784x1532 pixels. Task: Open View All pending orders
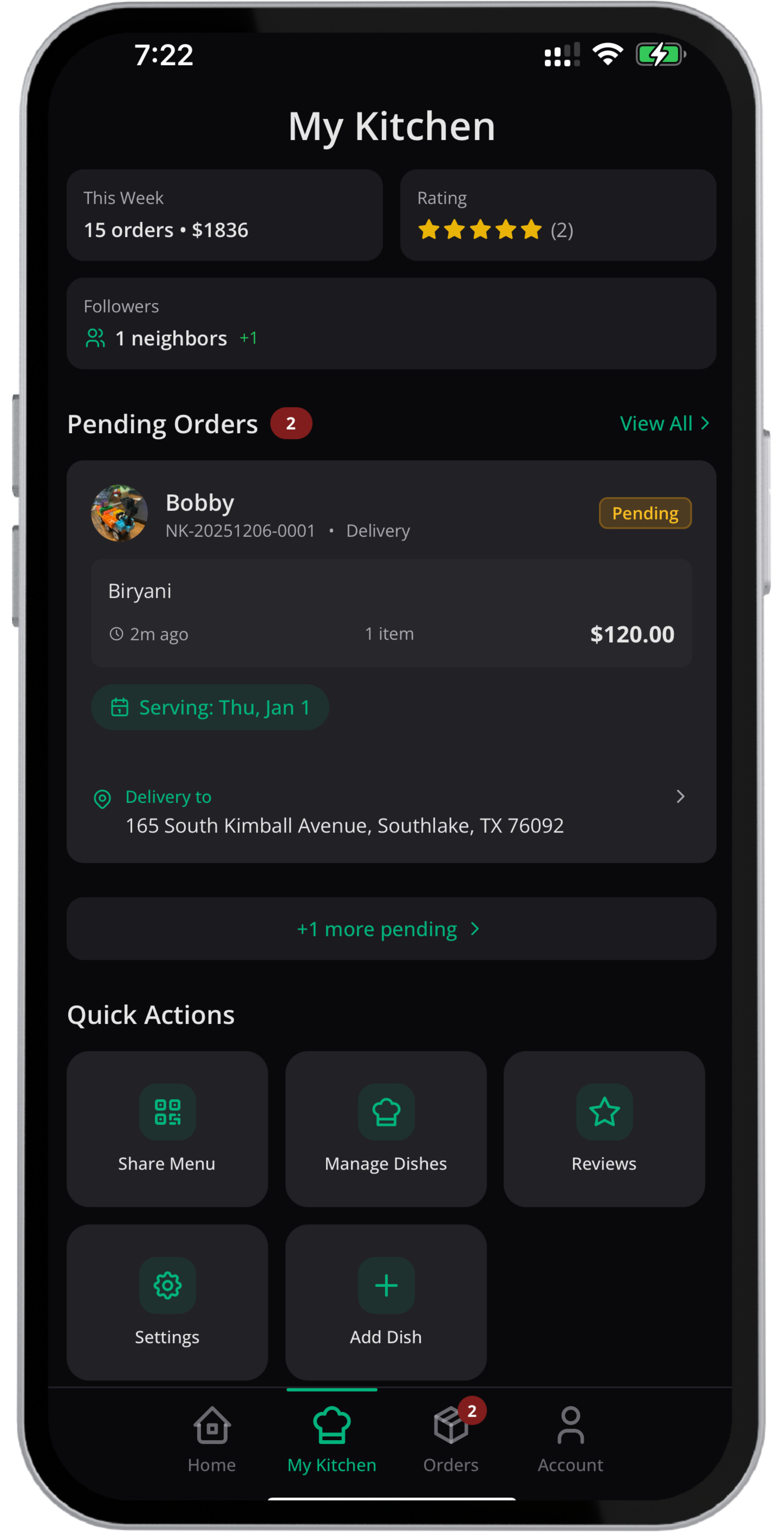coord(664,424)
